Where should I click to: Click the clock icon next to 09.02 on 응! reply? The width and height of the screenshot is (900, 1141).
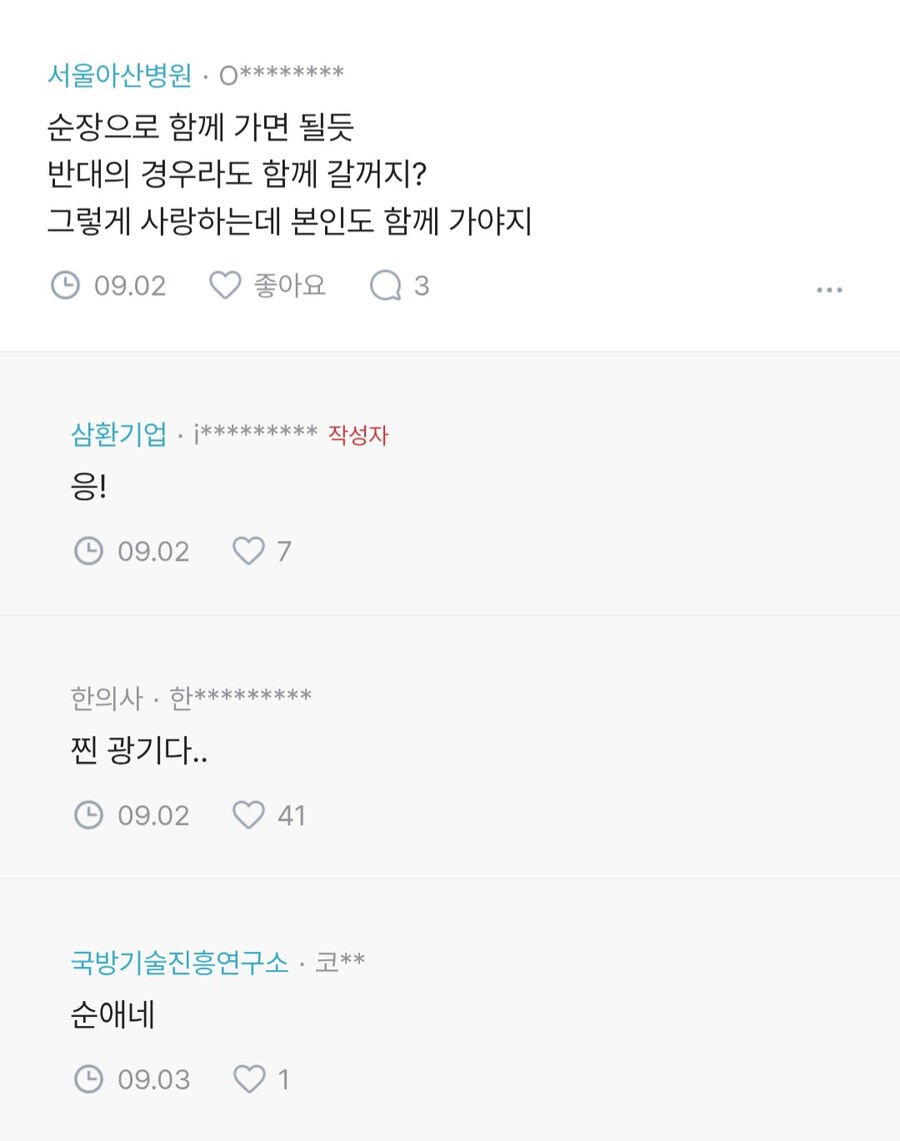pyautogui.click(x=88, y=550)
